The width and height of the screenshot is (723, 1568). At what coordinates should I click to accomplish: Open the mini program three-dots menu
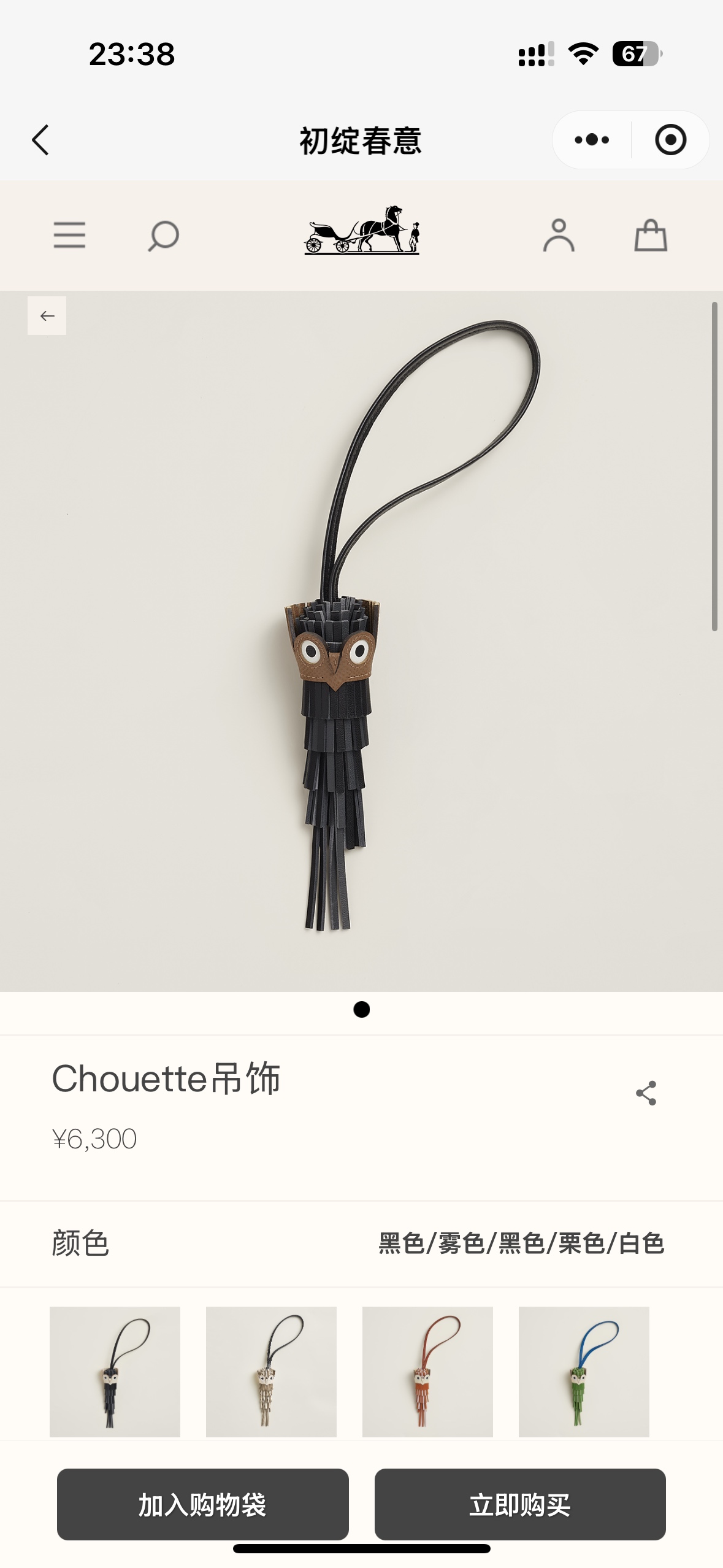592,140
